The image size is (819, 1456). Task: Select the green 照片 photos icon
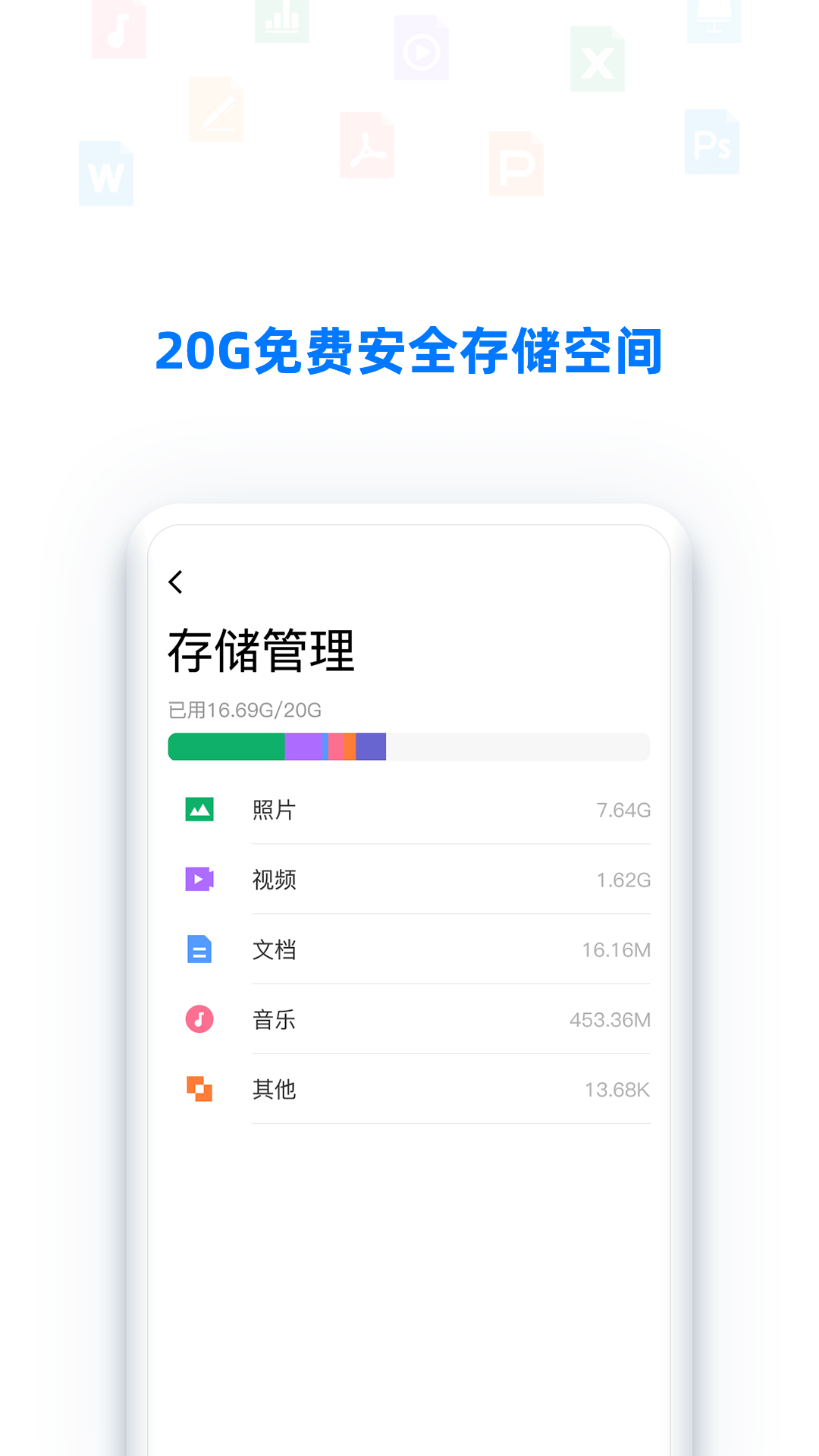[x=199, y=810]
